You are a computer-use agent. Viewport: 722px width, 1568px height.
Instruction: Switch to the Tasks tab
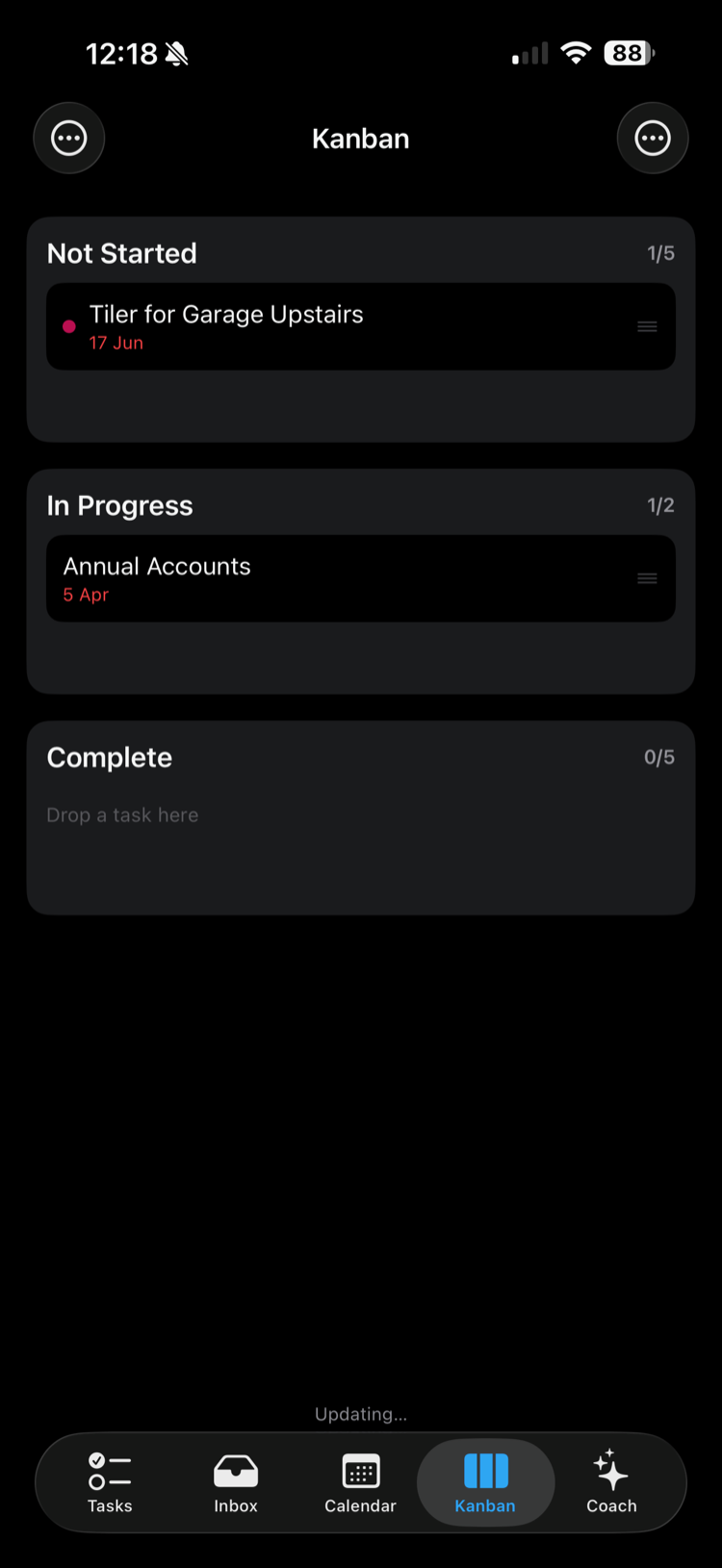tap(110, 1482)
